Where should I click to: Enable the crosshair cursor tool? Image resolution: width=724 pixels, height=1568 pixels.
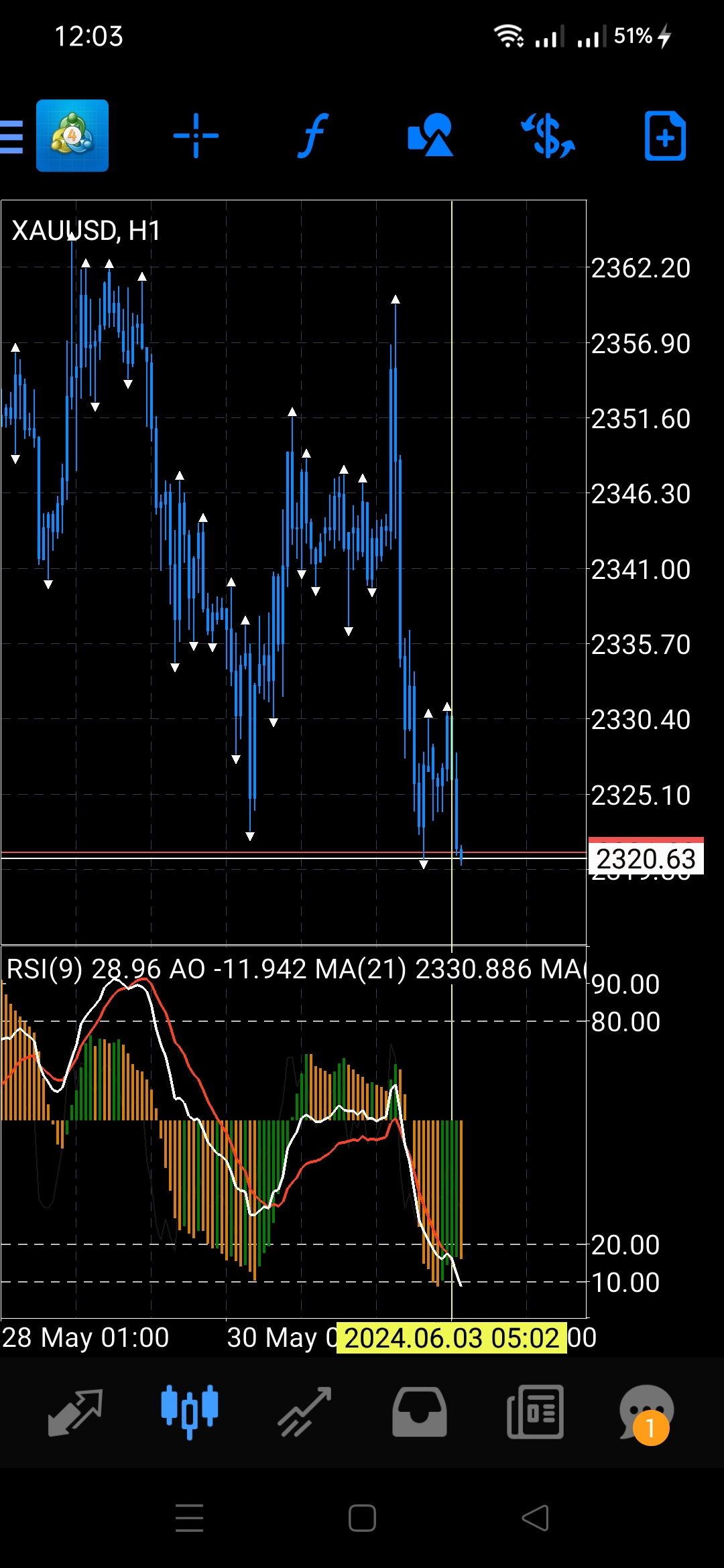[196, 136]
